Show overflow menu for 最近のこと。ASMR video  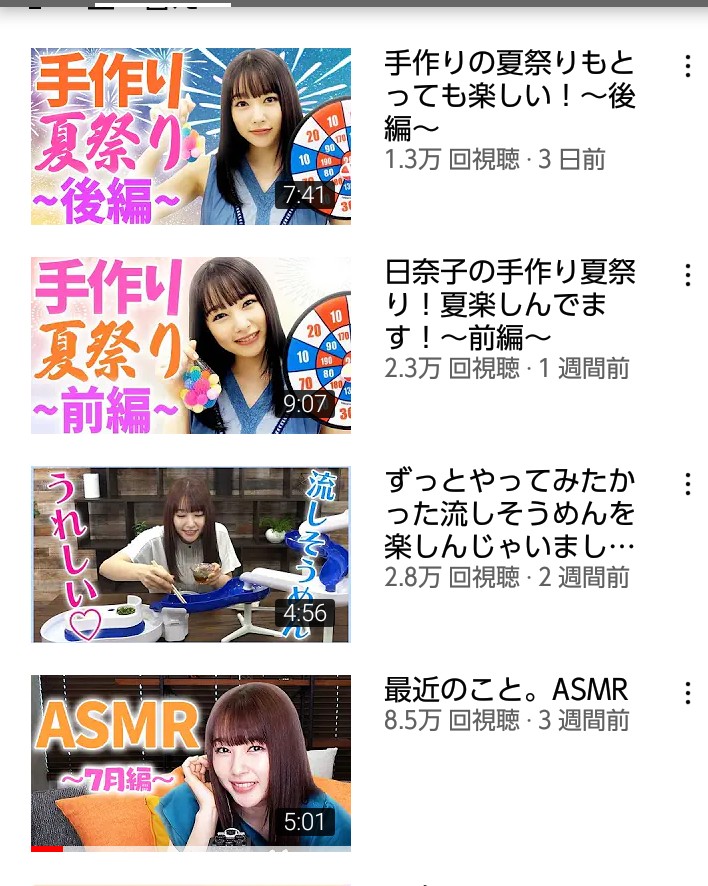tap(687, 693)
